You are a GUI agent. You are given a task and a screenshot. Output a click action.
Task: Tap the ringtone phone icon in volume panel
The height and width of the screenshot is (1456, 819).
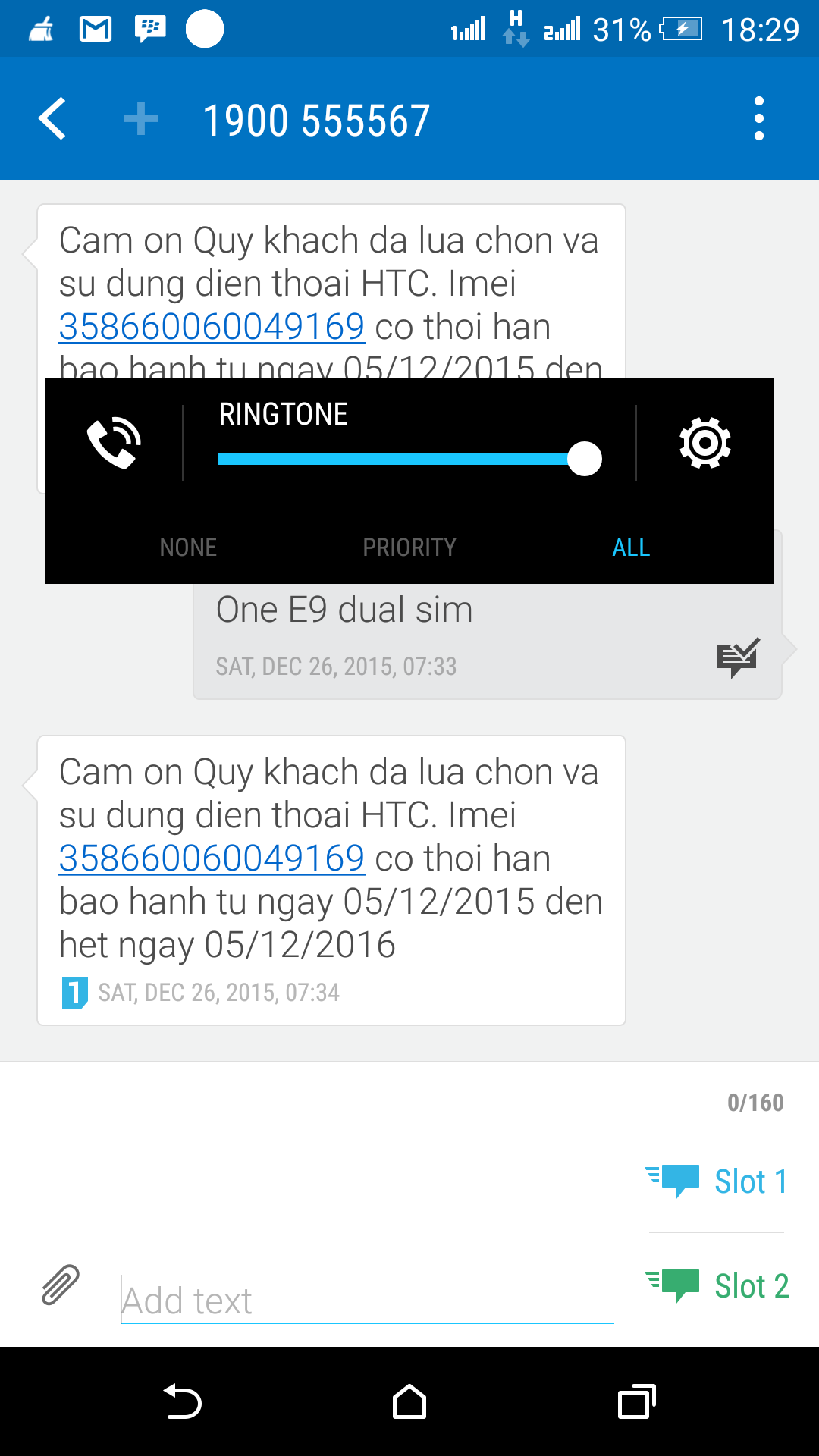(x=114, y=443)
